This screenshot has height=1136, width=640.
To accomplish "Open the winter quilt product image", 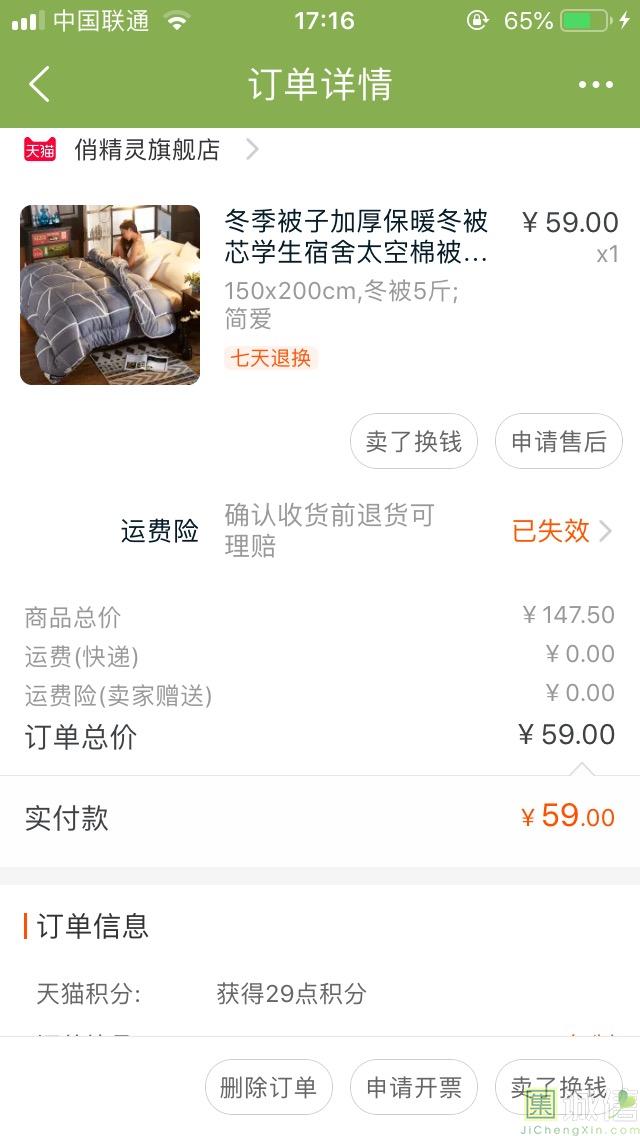I will click(x=110, y=295).
